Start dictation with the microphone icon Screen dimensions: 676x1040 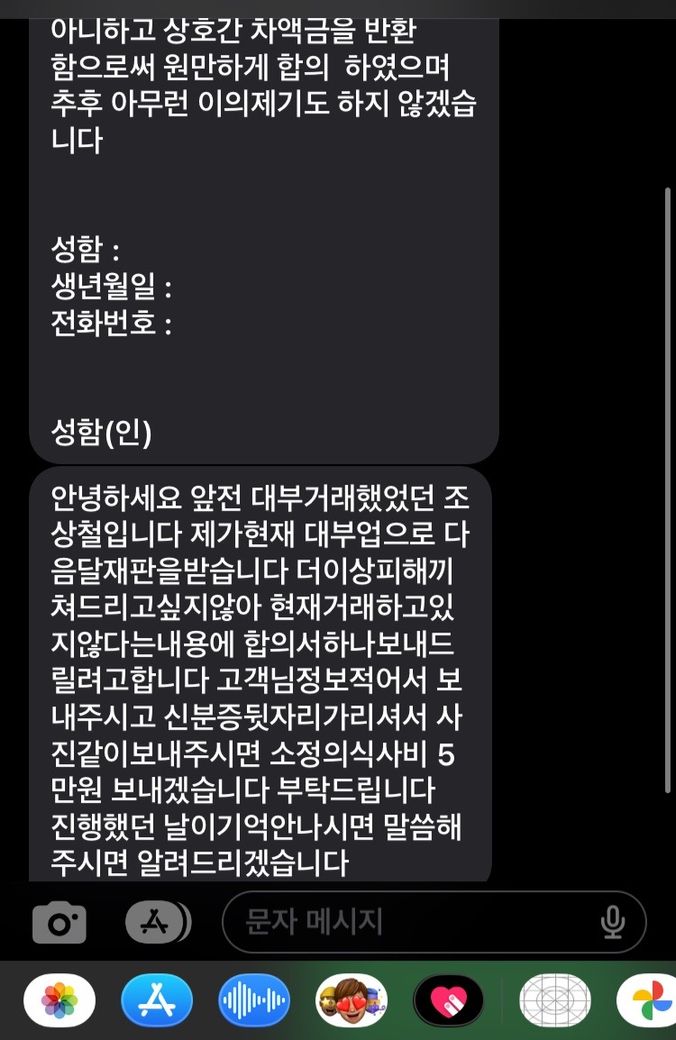pyautogui.click(x=613, y=922)
